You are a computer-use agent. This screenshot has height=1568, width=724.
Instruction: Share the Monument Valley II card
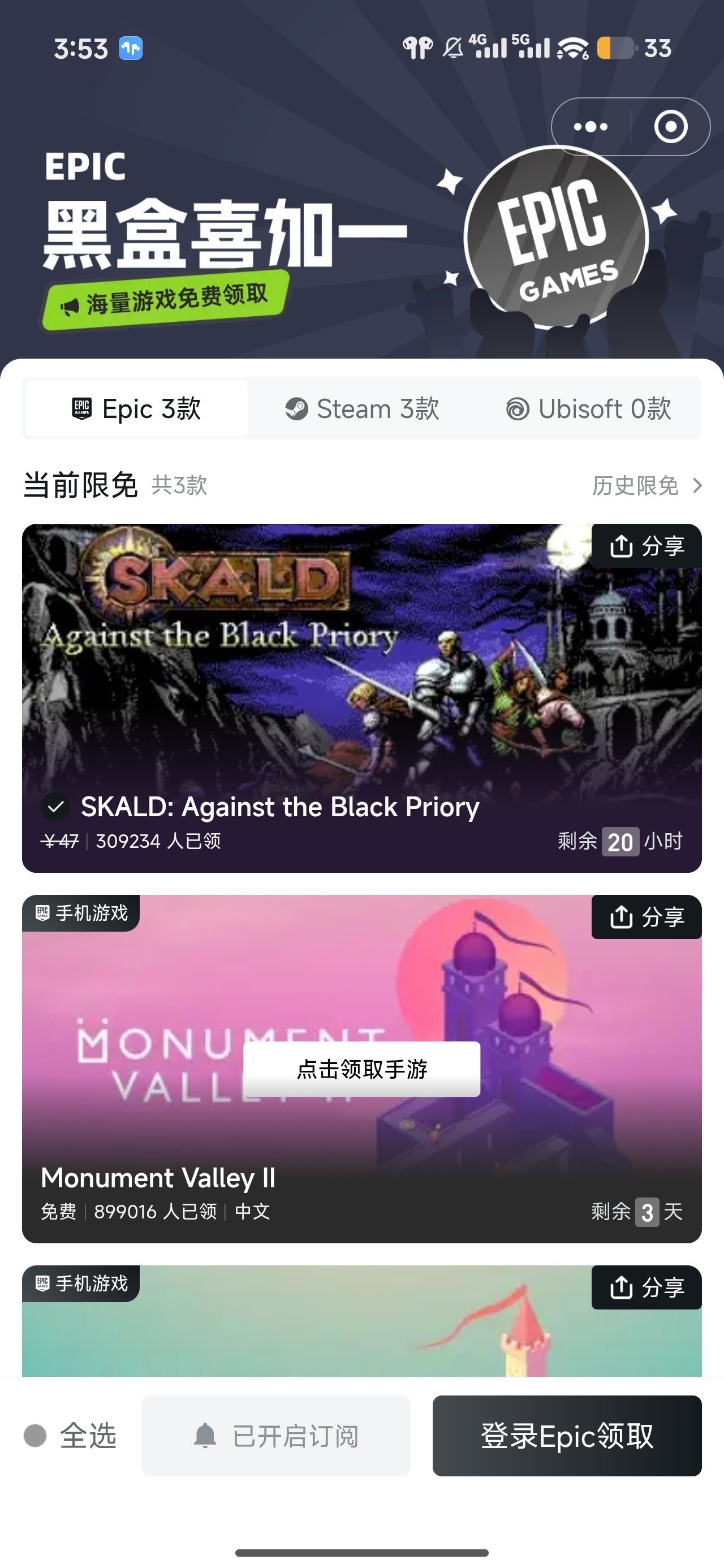pos(646,917)
